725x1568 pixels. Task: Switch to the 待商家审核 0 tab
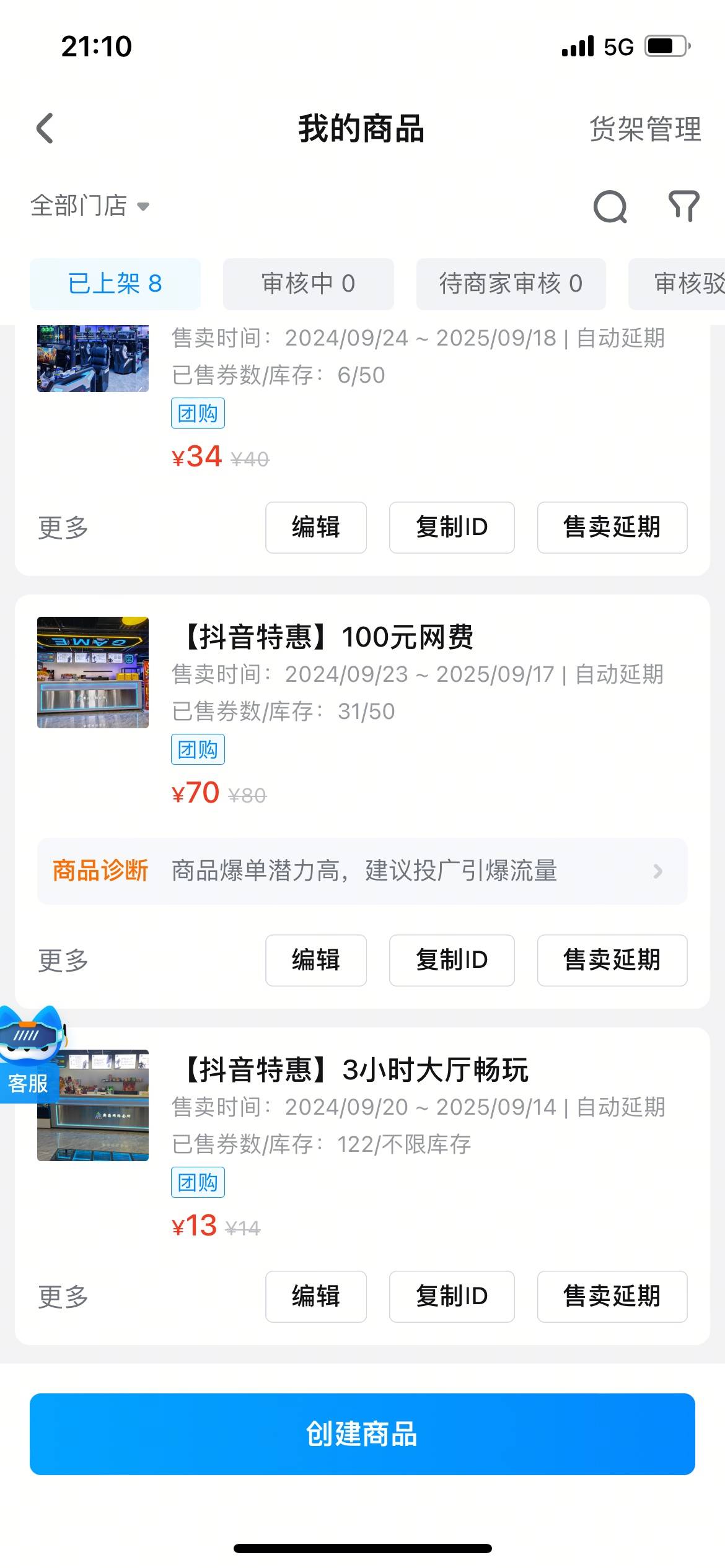pos(511,284)
